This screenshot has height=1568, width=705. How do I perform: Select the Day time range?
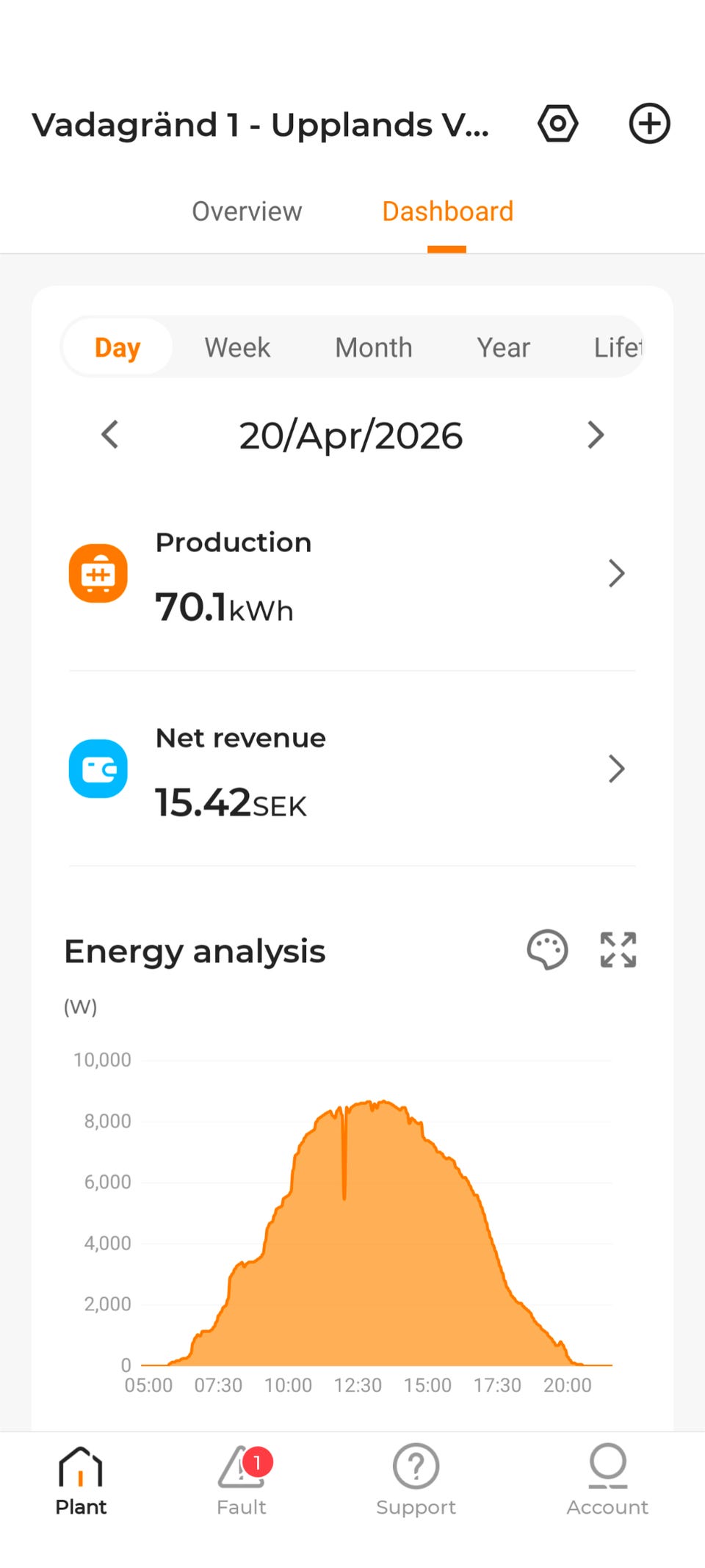pos(117,347)
